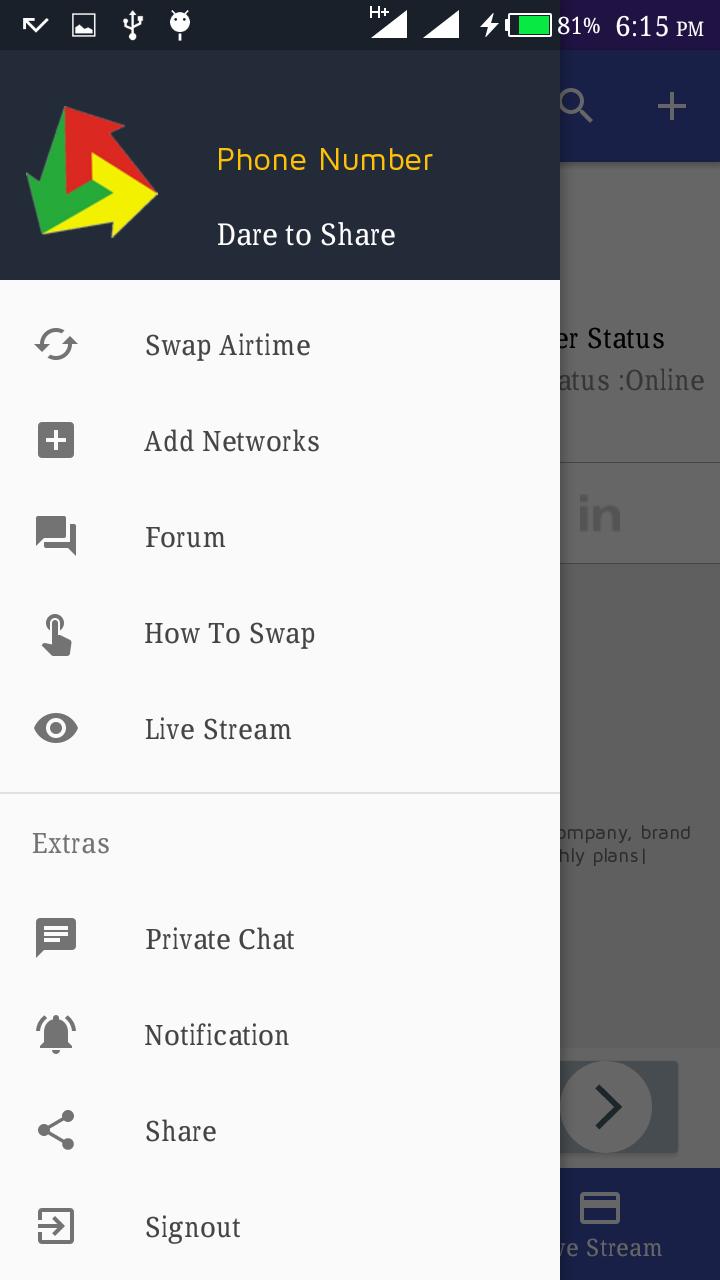Open Swap Airtime from the drawer
This screenshot has height=1280, width=720.
pos(228,345)
